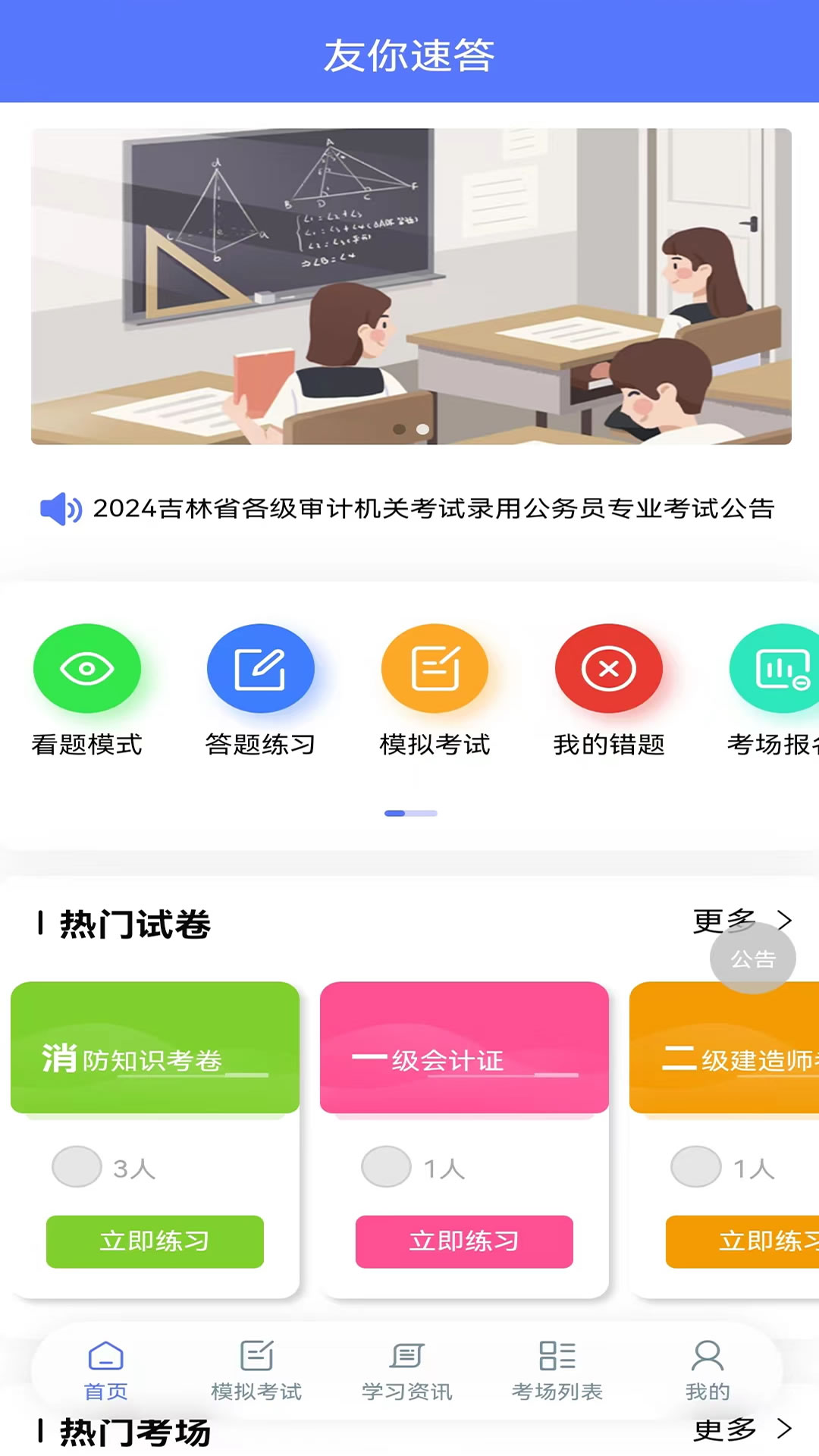Tap 立即练习 under 消防知识考卷
819x1456 pixels.
click(x=155, y=1241)
